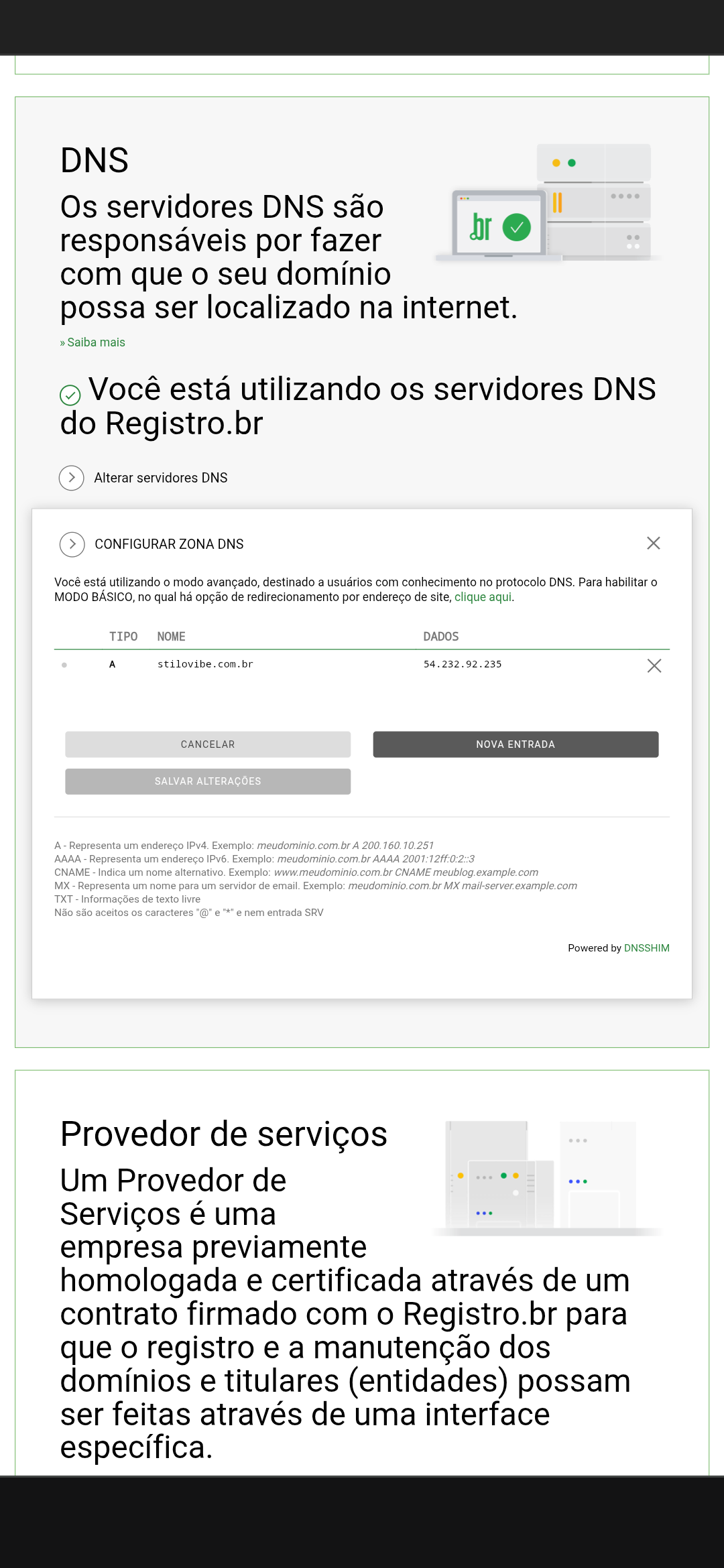Open the DNSSHIM link
This screenshot has height=1568, width=724.
[646, 948]
